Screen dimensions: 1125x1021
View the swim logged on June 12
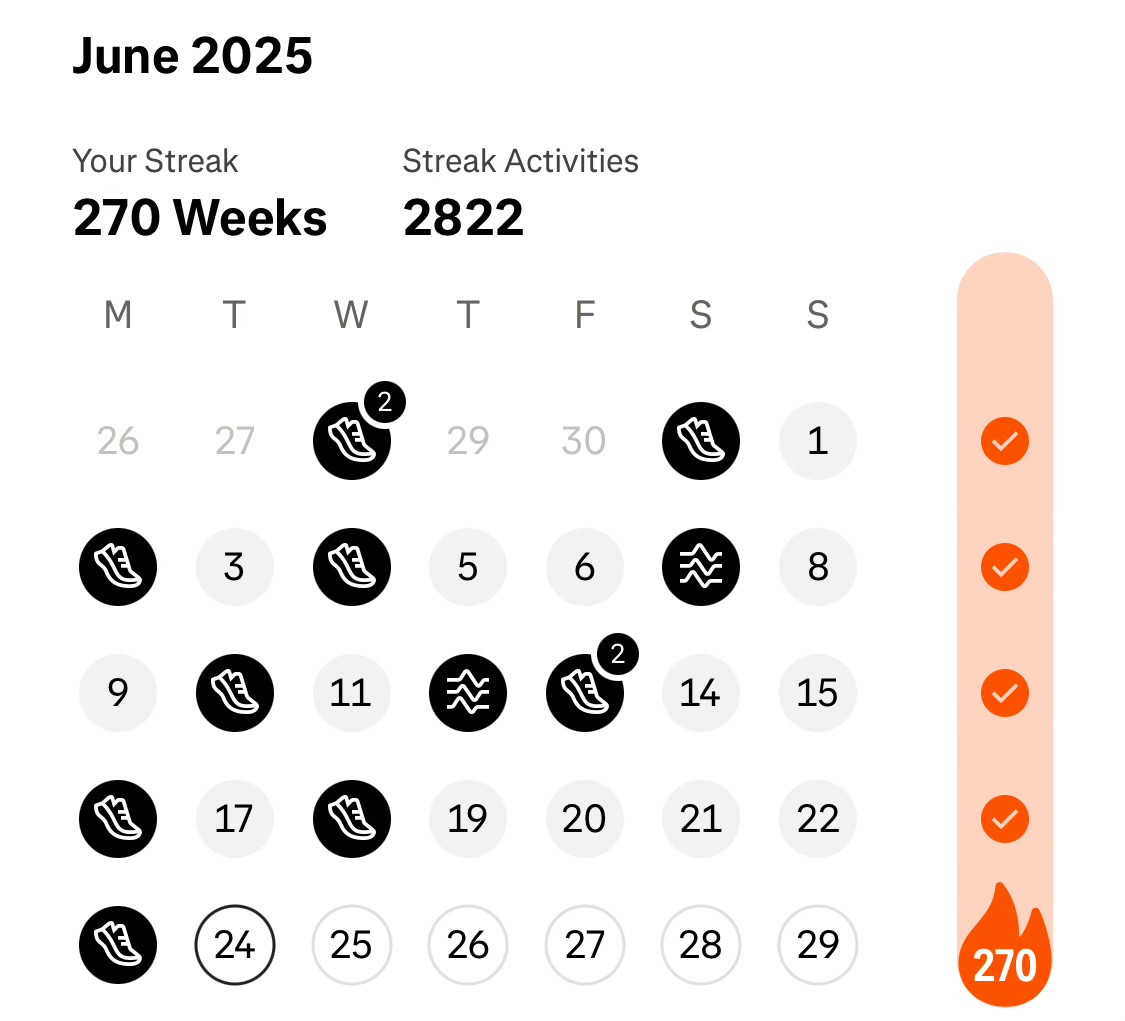pyautogui.click(x=468, y=693)
